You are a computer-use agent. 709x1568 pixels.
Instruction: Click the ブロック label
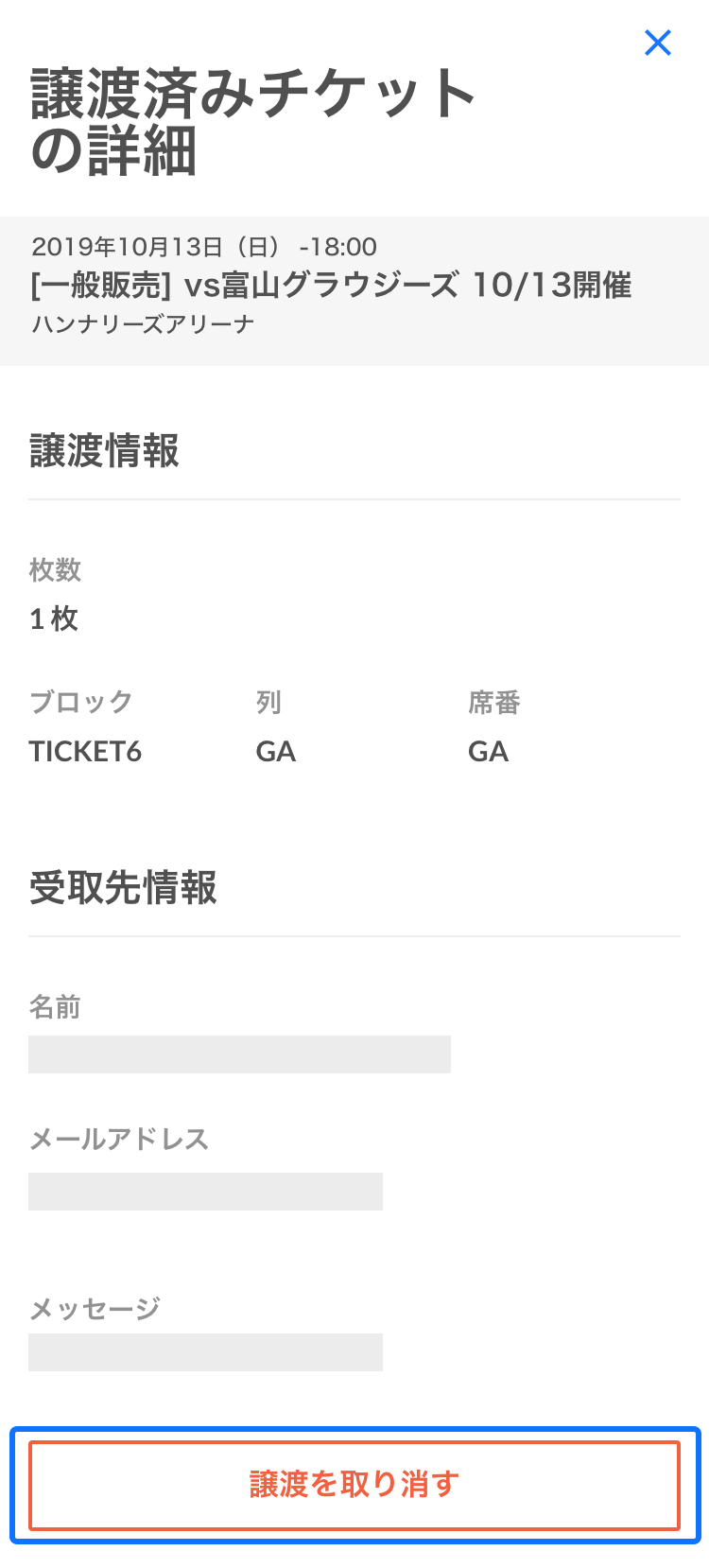80,702
